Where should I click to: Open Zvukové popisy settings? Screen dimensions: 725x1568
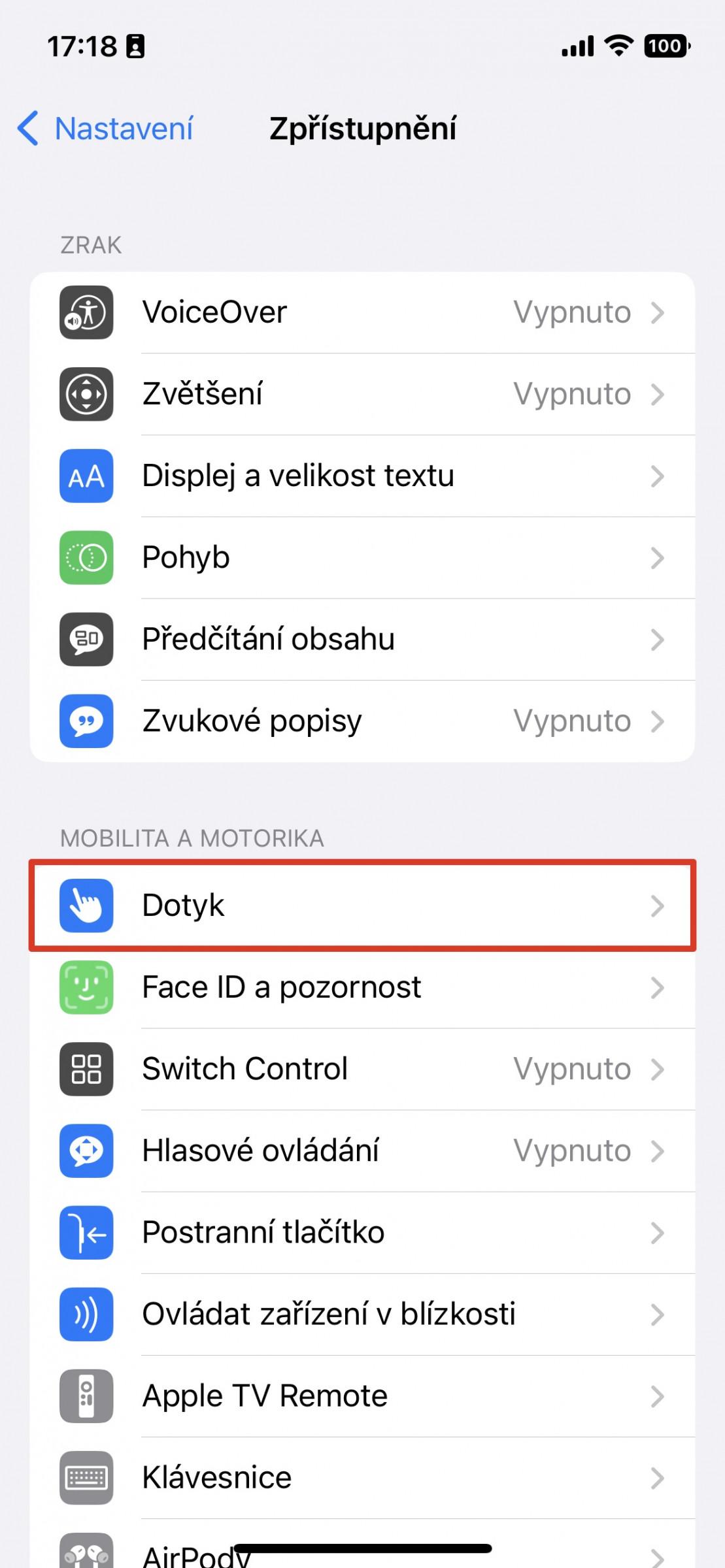coord(362,721)
